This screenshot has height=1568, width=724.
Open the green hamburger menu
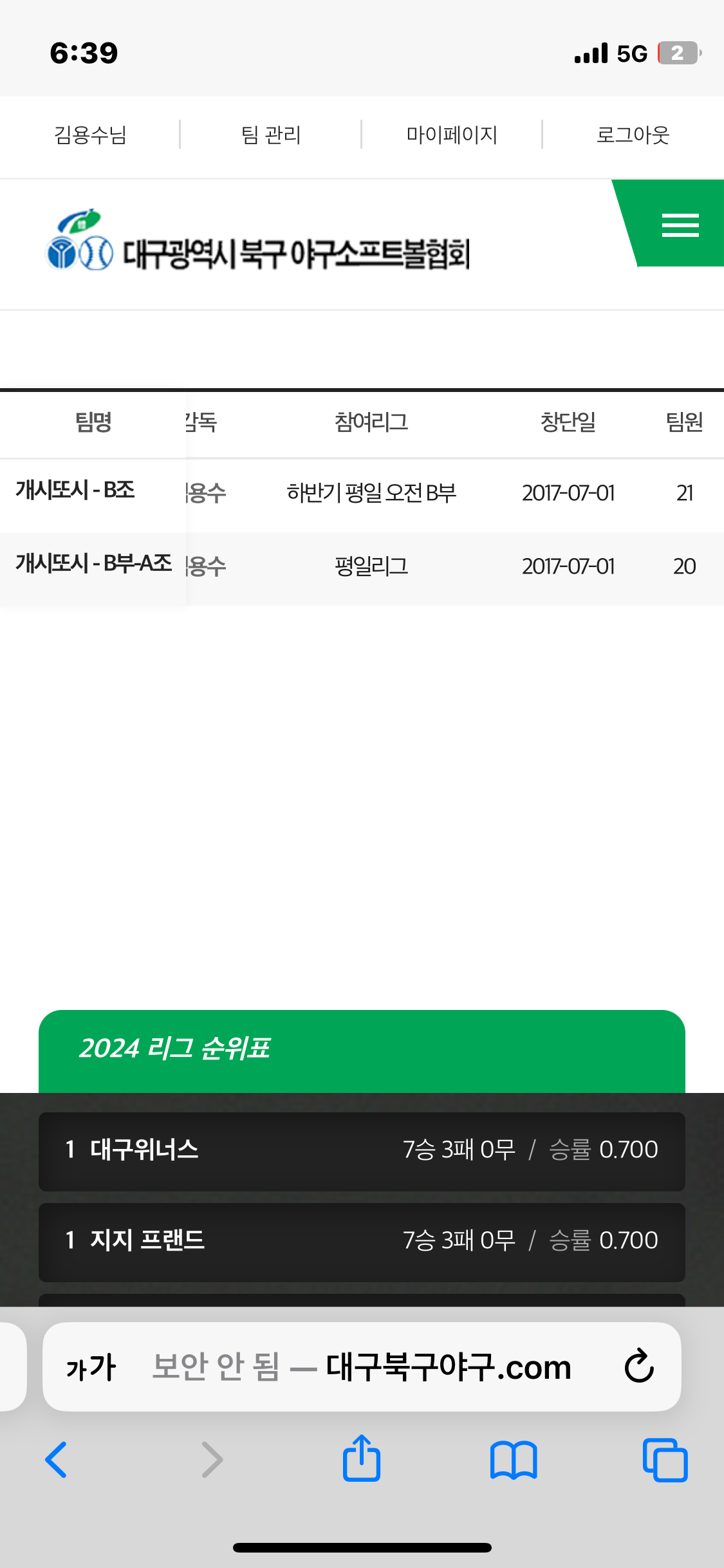pos(680,225)
